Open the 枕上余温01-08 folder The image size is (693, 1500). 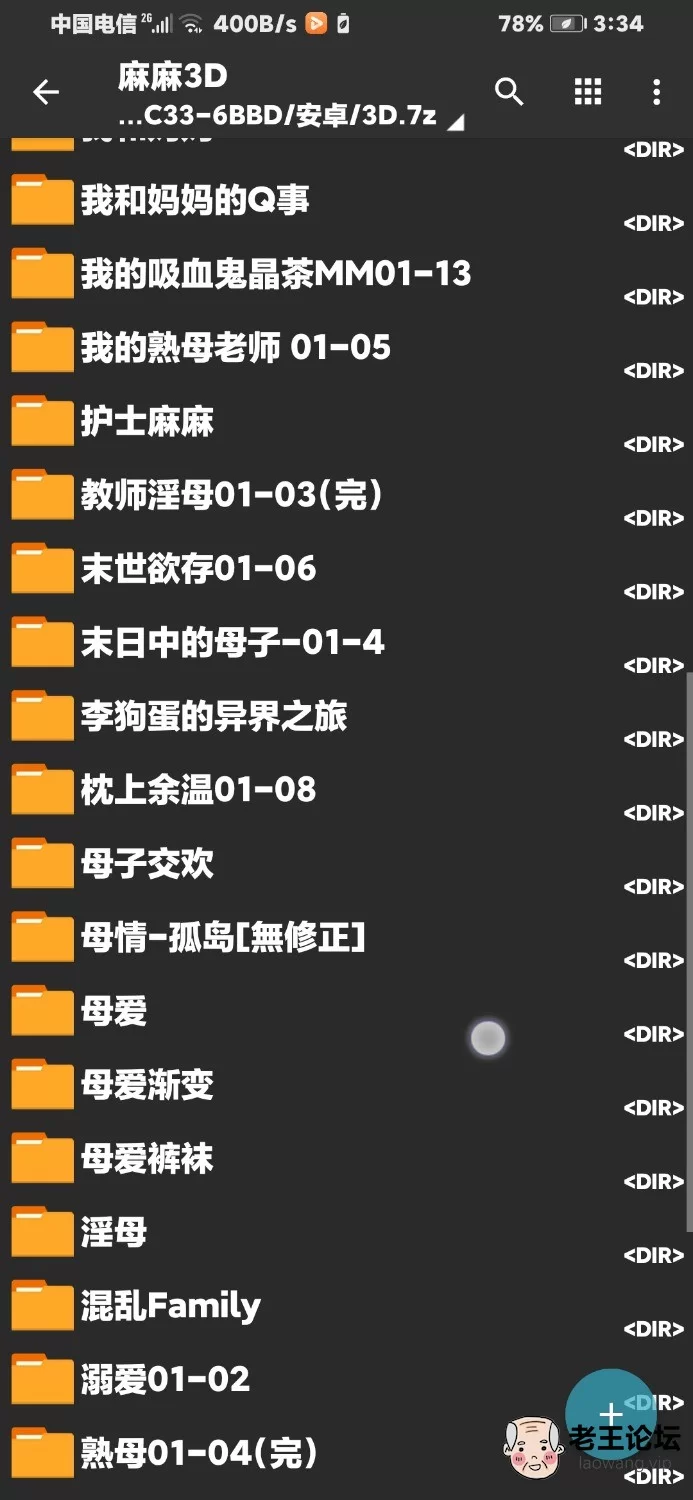[346, 790]
